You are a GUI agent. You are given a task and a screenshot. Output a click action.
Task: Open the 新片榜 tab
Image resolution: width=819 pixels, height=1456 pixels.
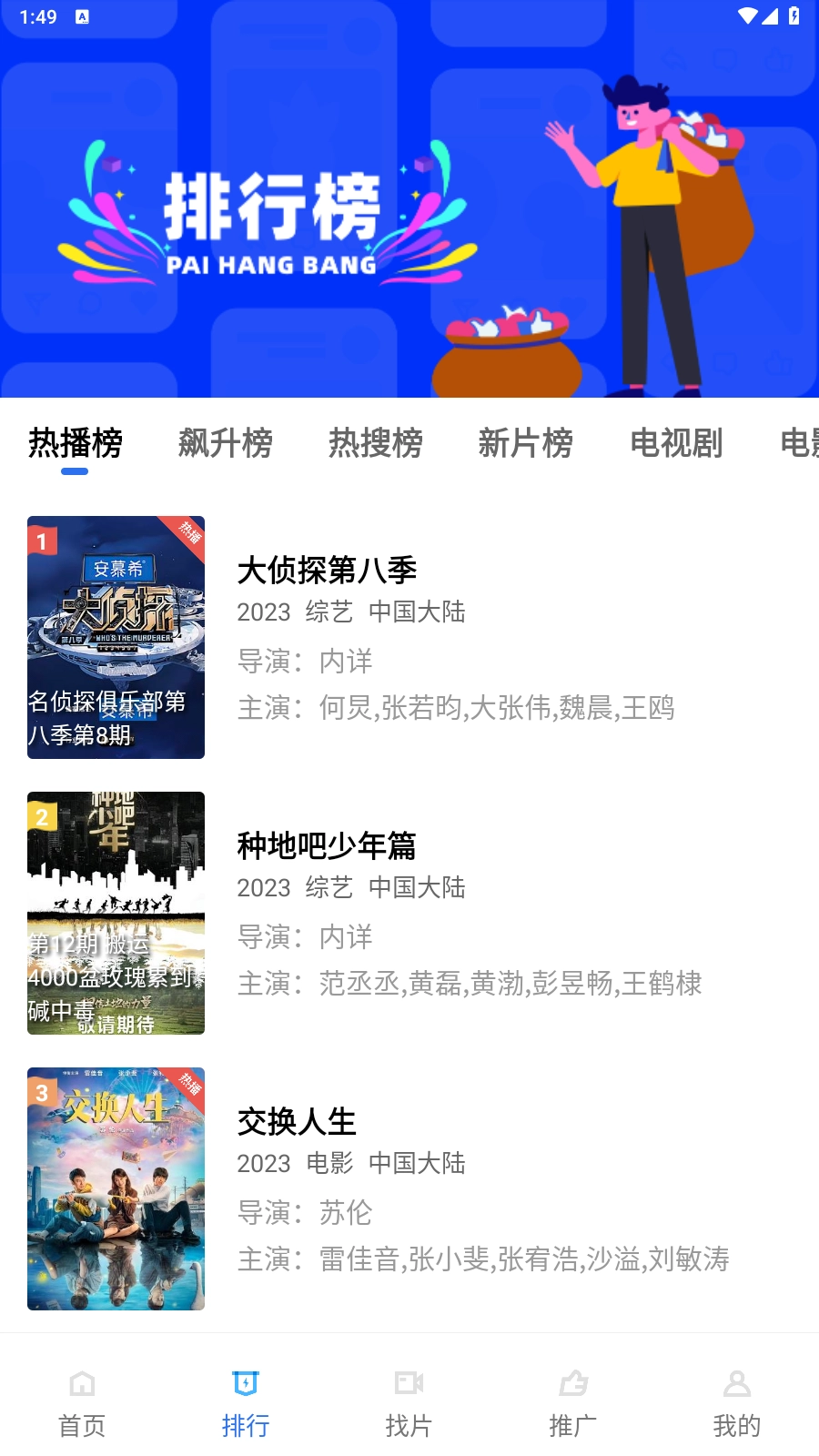click(x=526, y=443)
